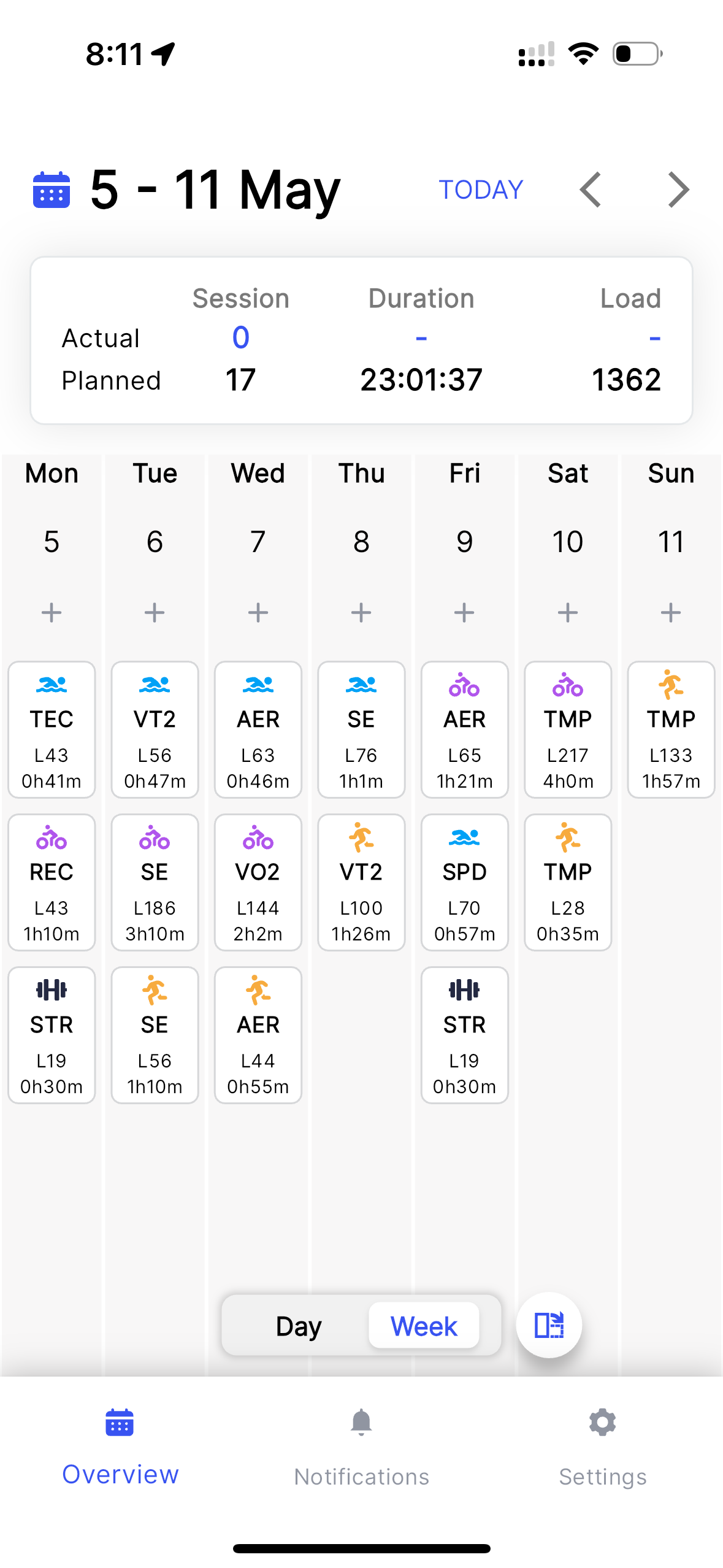Open Wednesday's VO2 bike session
This screenshot has height=1568, width=723.
258,882
